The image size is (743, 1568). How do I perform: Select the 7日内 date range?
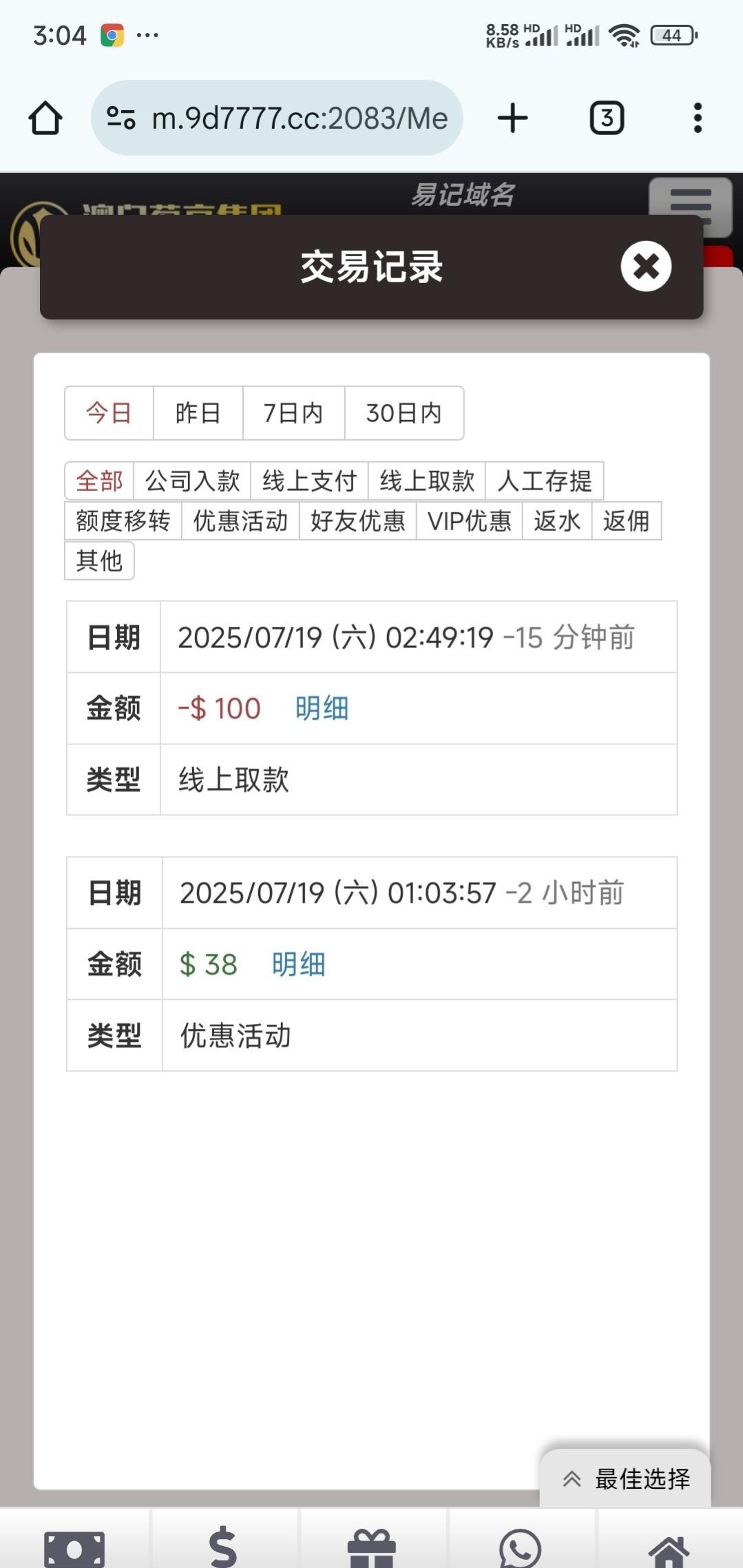coord(293,413)
